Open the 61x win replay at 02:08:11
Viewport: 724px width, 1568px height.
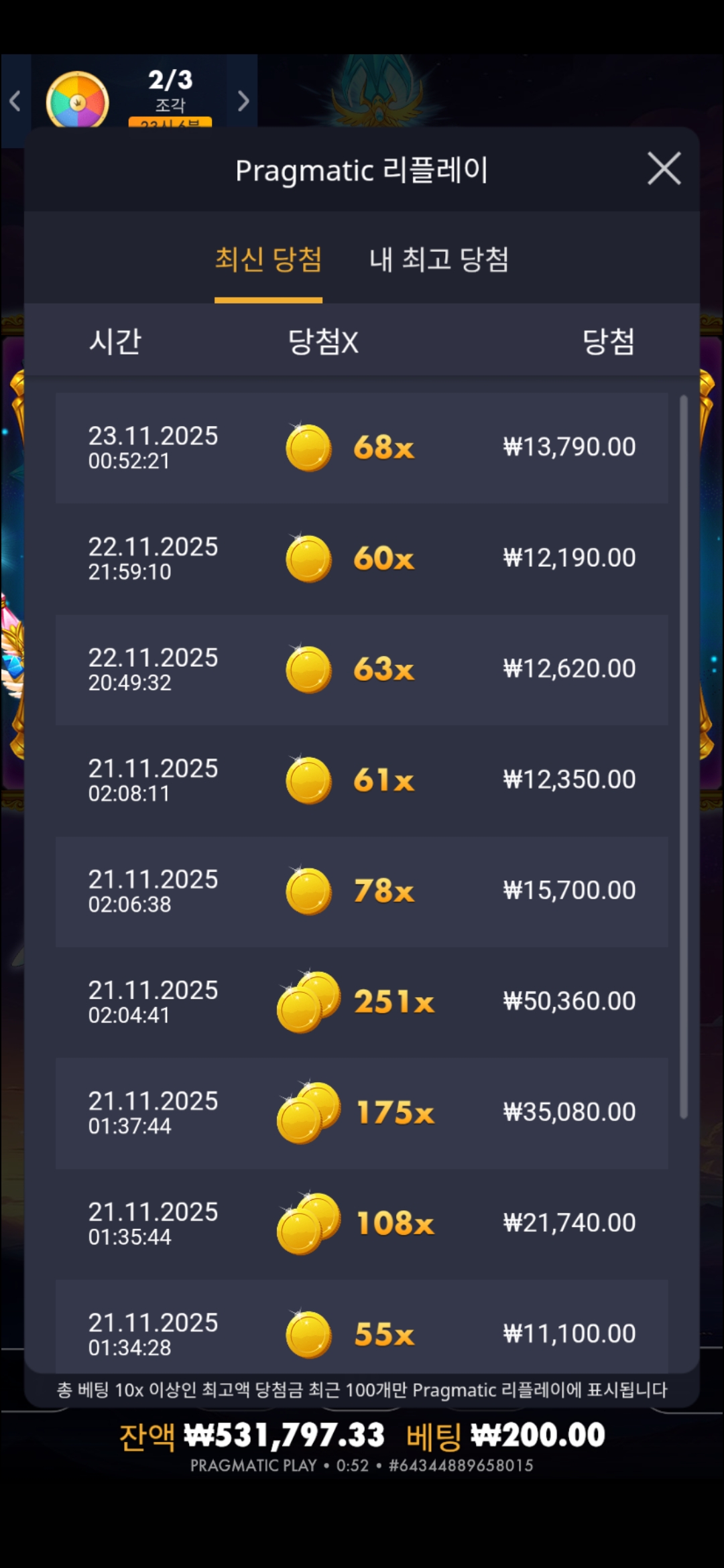[x=362, y=780]
